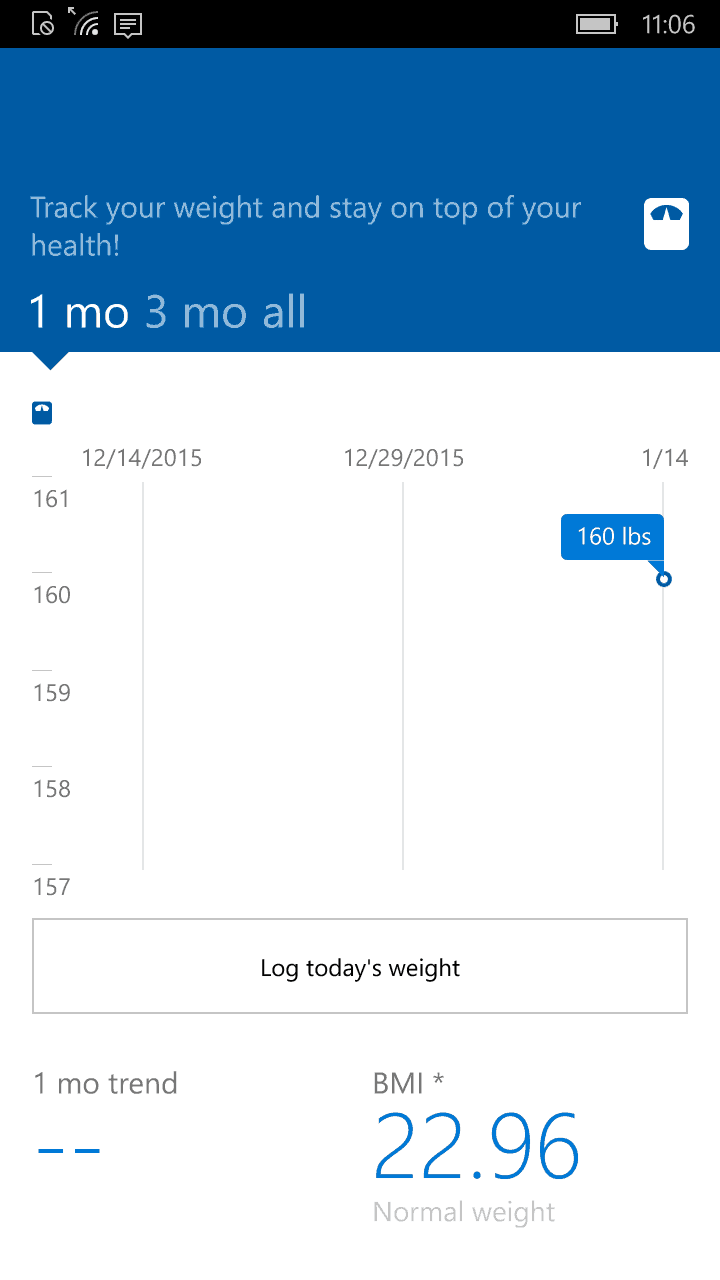Select the small scale legend icon above the chart
Viewport: 720px width, 1280px height.
pyautogui.click(x=41, y=412)
